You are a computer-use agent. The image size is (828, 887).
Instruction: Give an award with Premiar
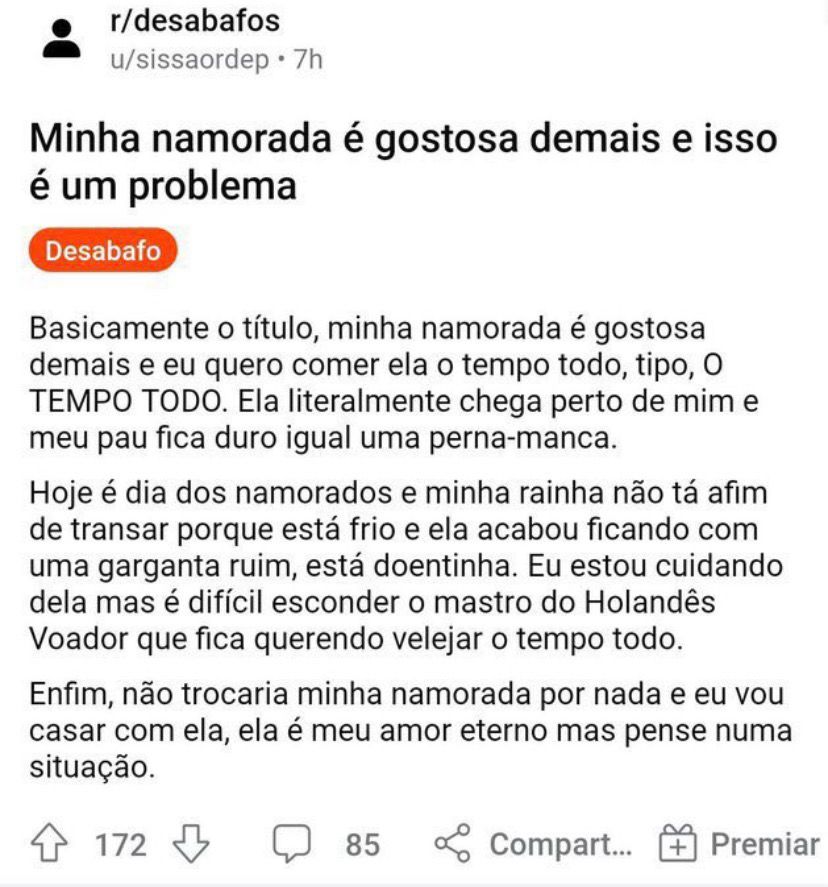point(738,845)
